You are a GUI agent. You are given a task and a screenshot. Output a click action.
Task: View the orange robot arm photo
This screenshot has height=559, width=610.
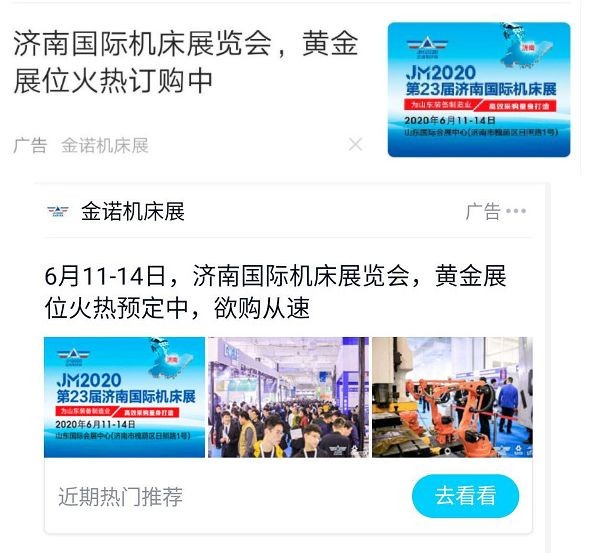pos(451,397)
